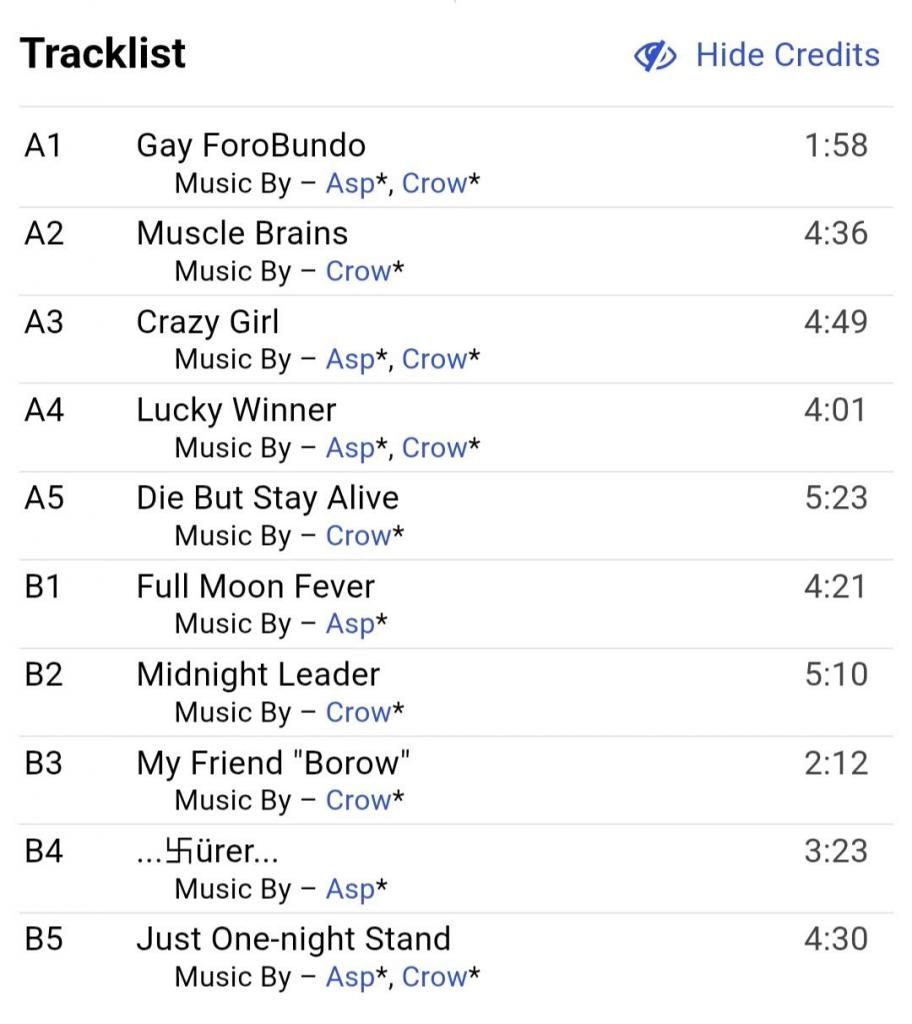Tap Asp link on track B4
Viewport: 912px width, 1024px height.
click(350, 889)
